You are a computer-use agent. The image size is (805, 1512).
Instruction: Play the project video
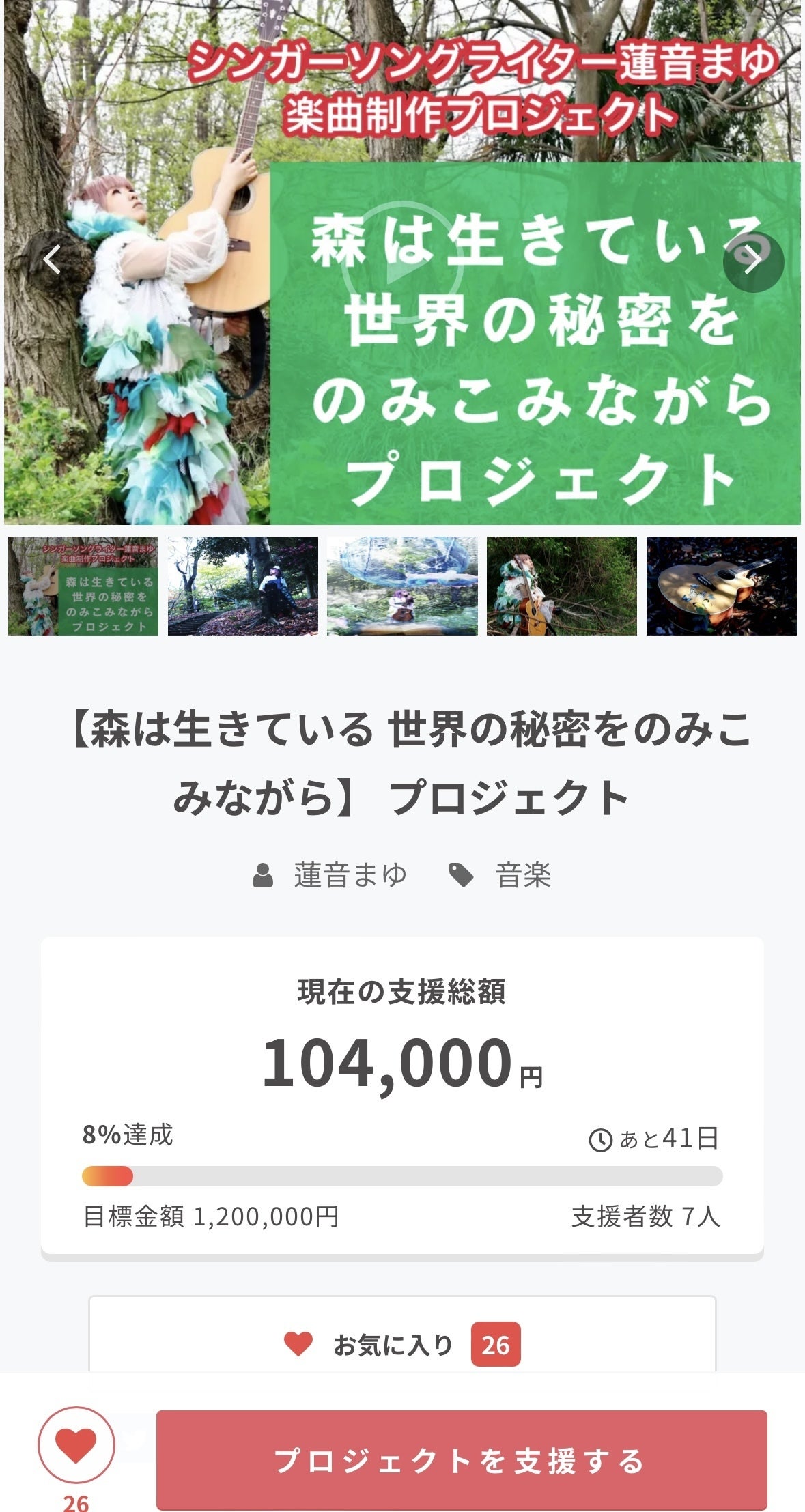point(401,263)
